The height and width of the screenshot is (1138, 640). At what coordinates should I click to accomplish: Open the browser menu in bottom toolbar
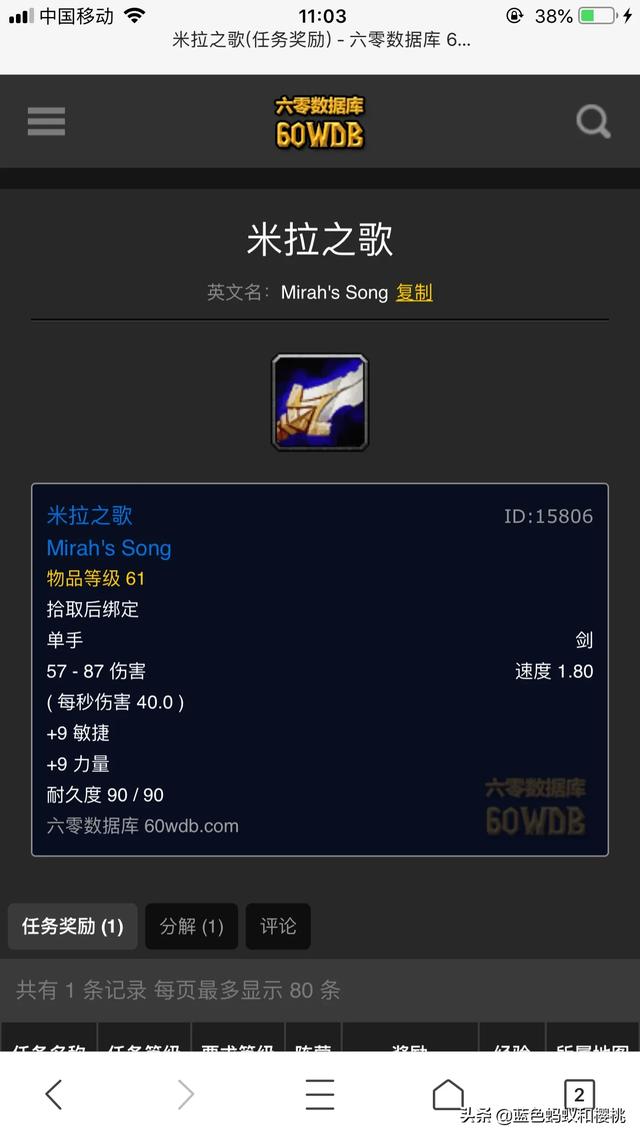point(319,1094)
